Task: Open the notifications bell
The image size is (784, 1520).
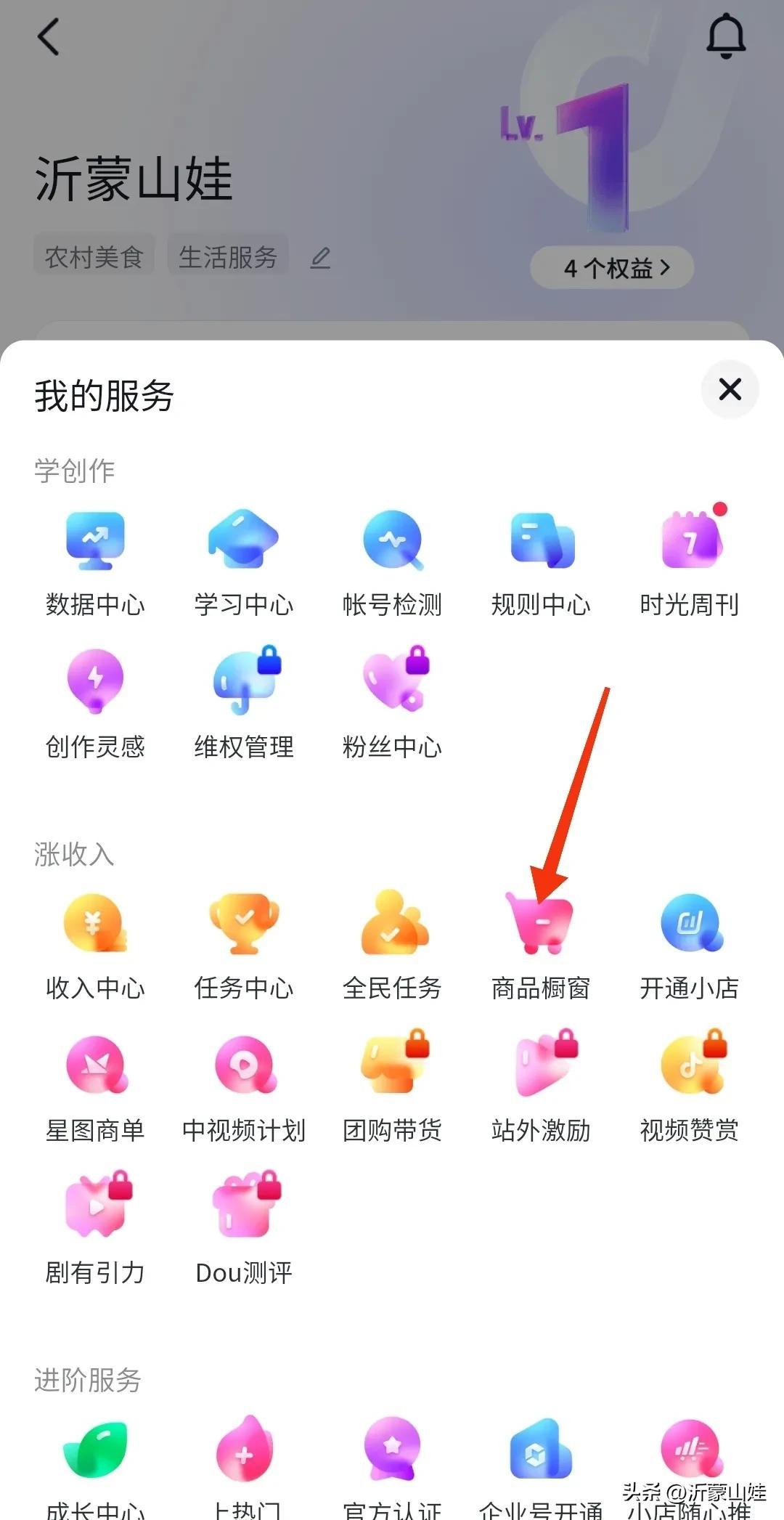Action: [x=726, y=37]
